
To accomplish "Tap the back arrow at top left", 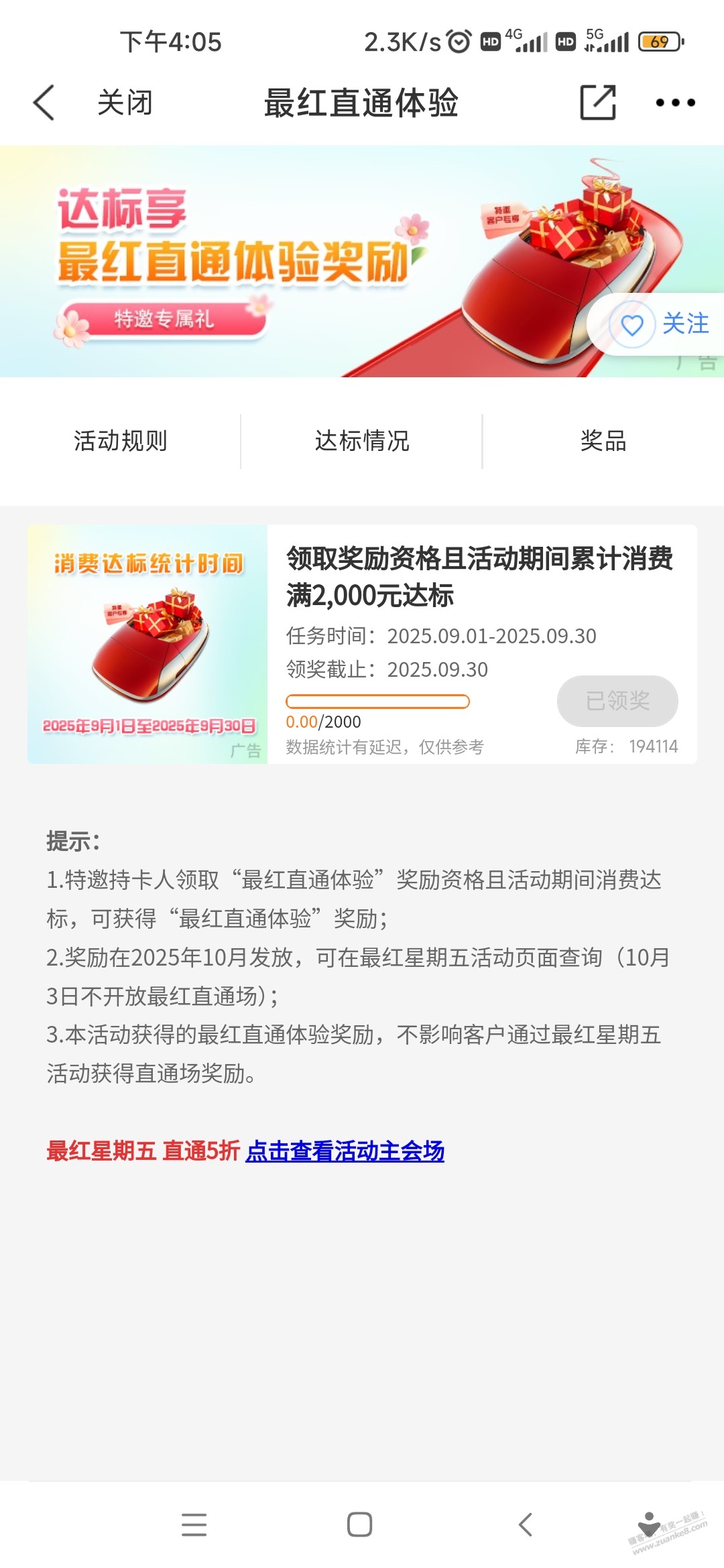I will point(44,103).
